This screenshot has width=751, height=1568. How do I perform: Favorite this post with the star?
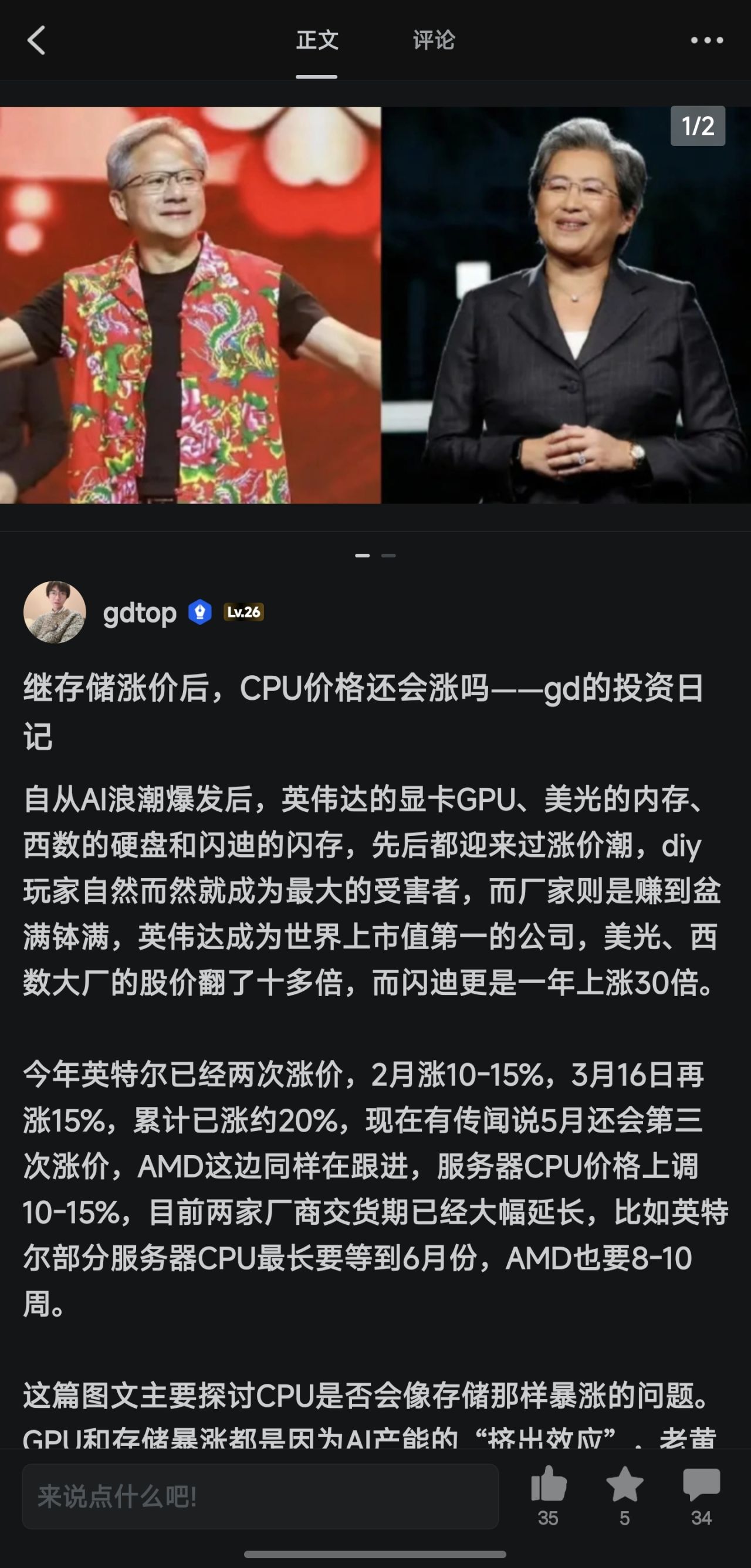pos(624,1486)
